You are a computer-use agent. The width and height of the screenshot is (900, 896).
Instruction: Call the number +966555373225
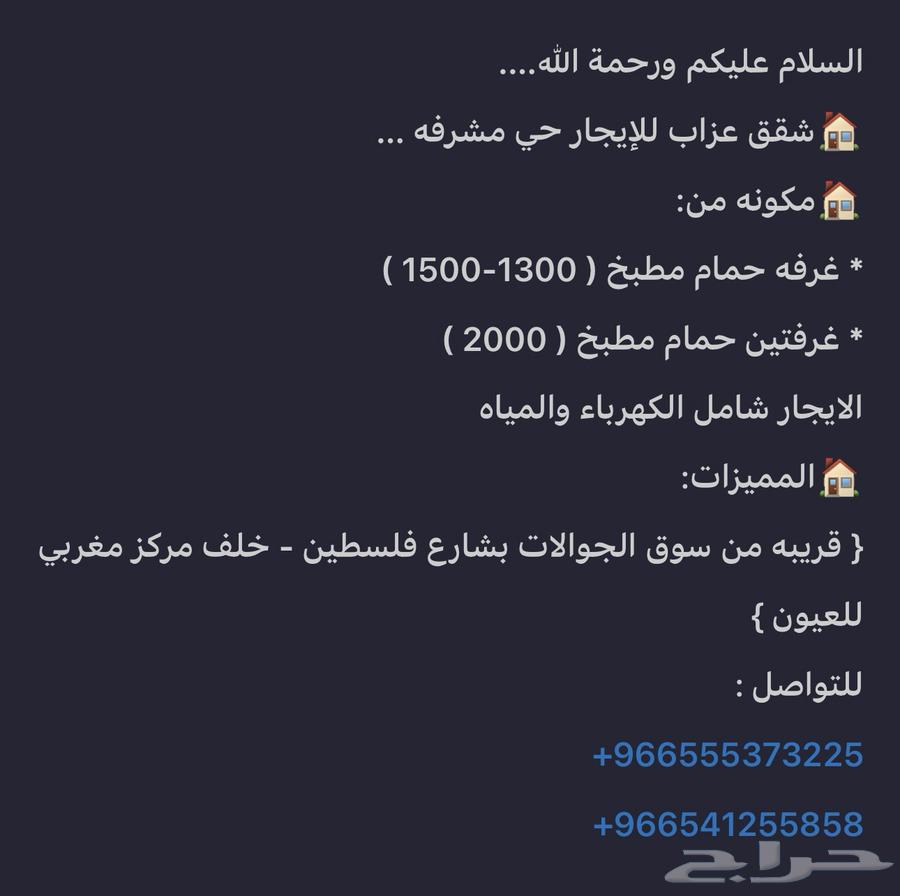point(727,755)
